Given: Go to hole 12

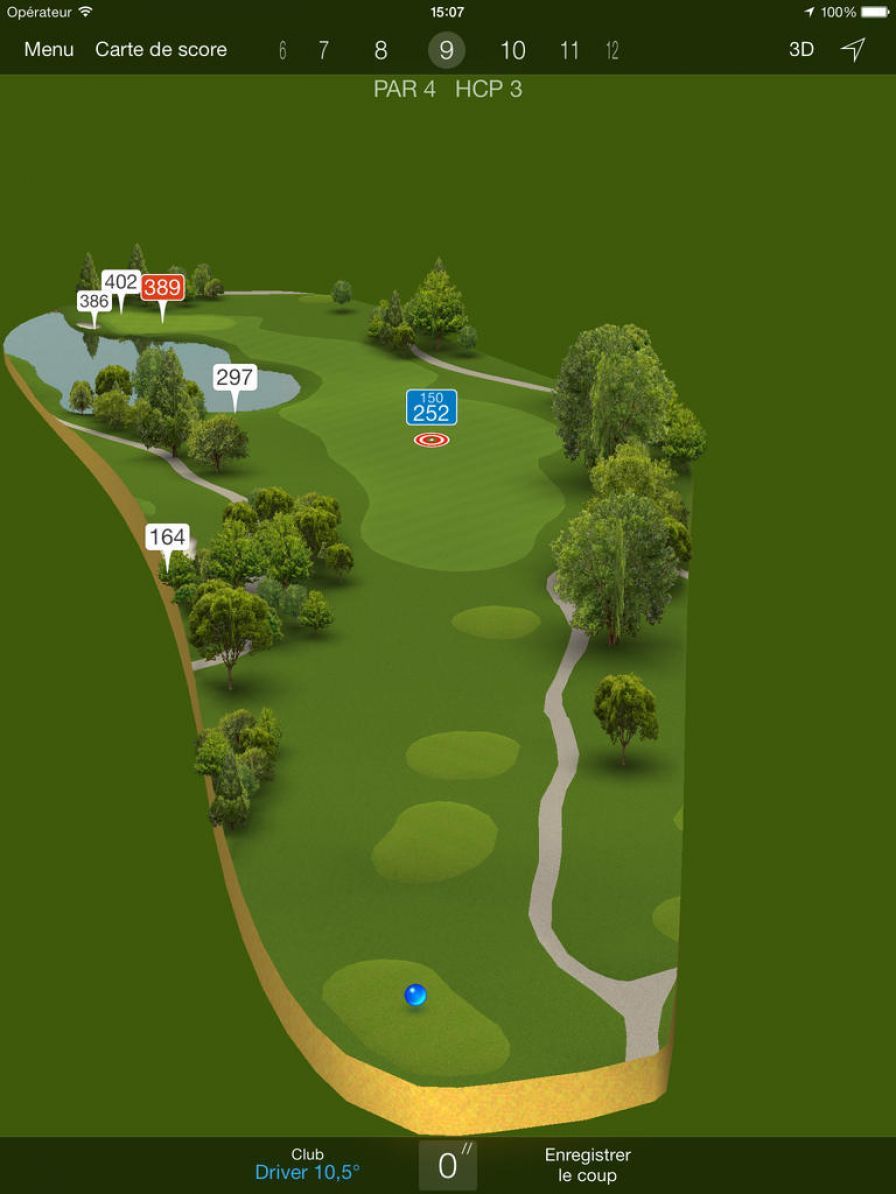Looking at the screenshot, I should click(x=612, y=50).
